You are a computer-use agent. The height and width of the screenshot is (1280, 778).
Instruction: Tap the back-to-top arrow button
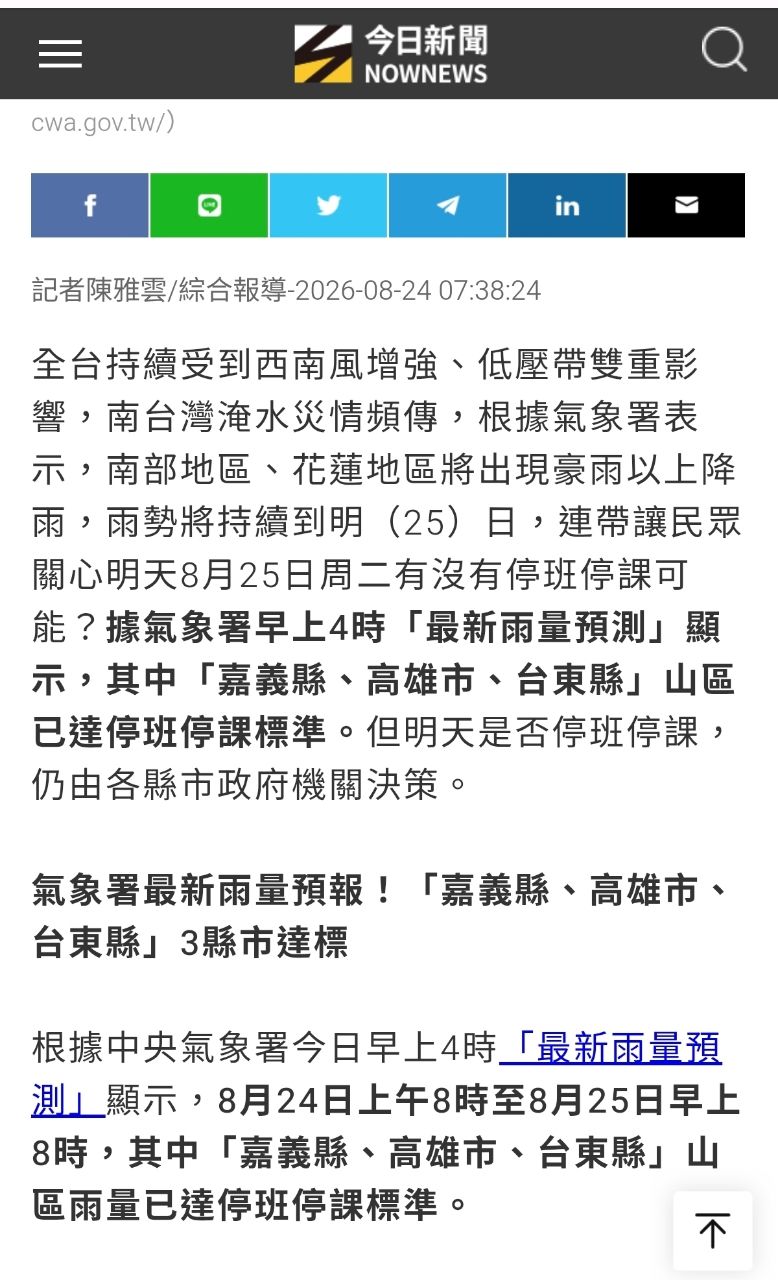[712, 1231]
